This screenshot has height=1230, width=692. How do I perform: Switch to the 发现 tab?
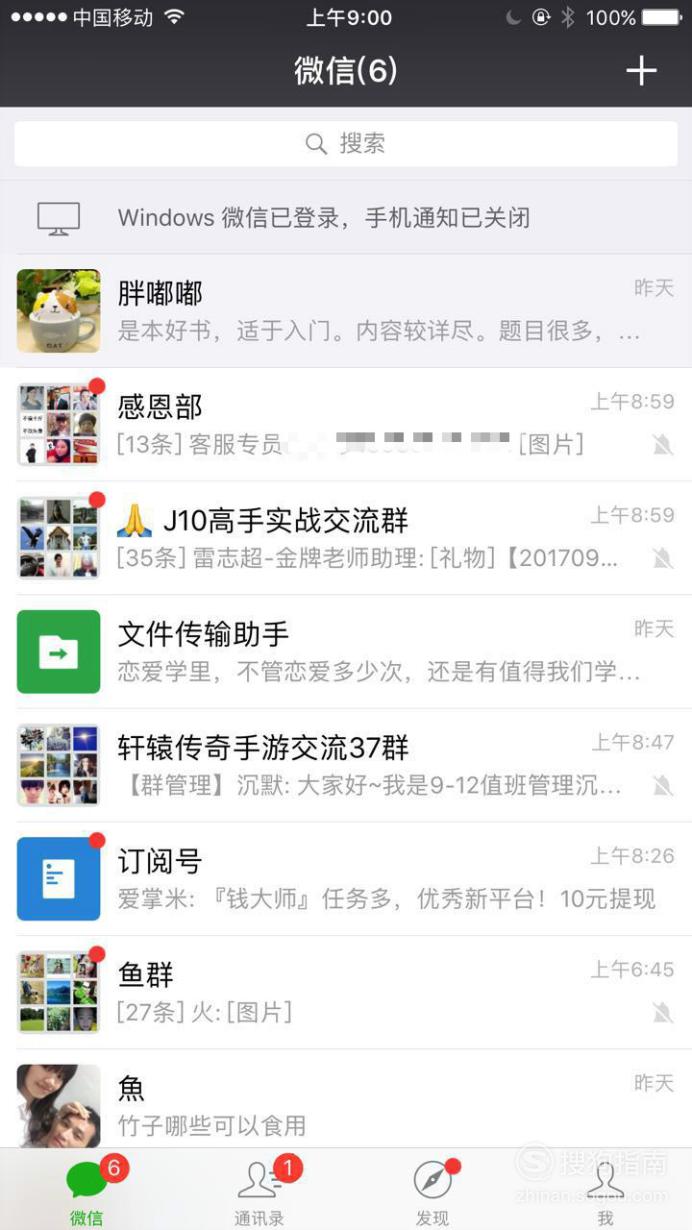tap(433, 1190)
